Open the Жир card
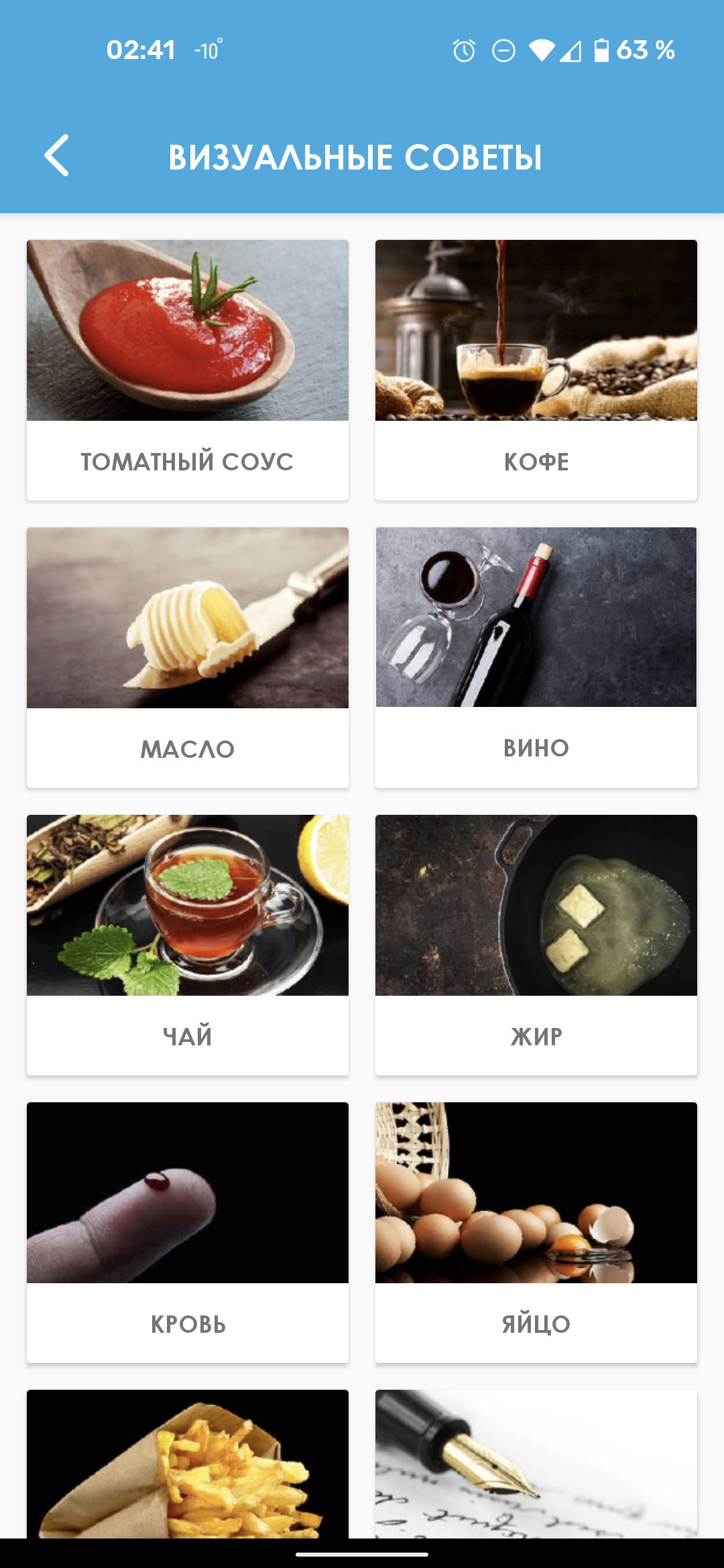 coord(536,945)
